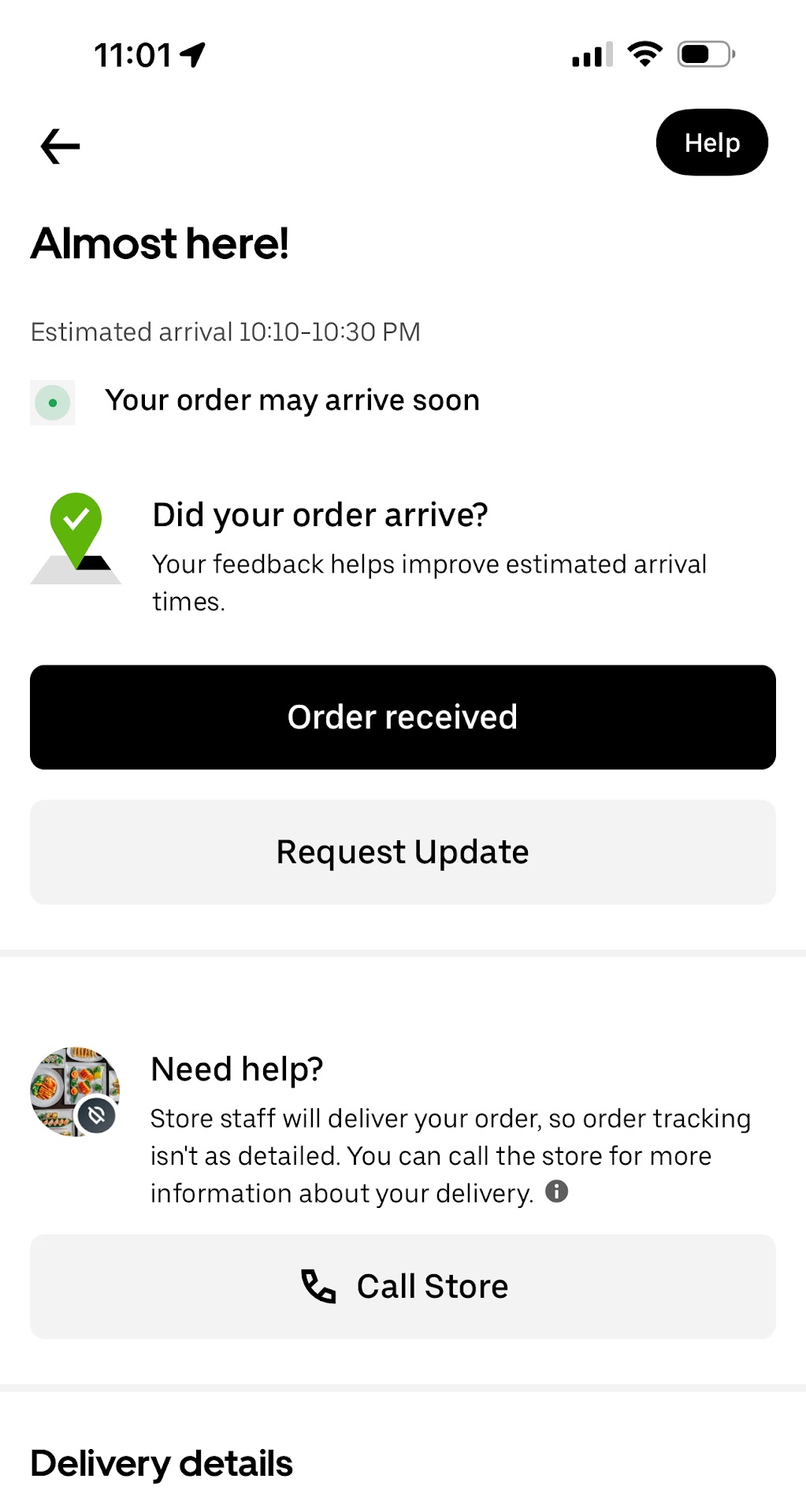Viewport: 806px width, 1512px height.
Task: Go back using the arrow icon
Action: click(60, 146)
